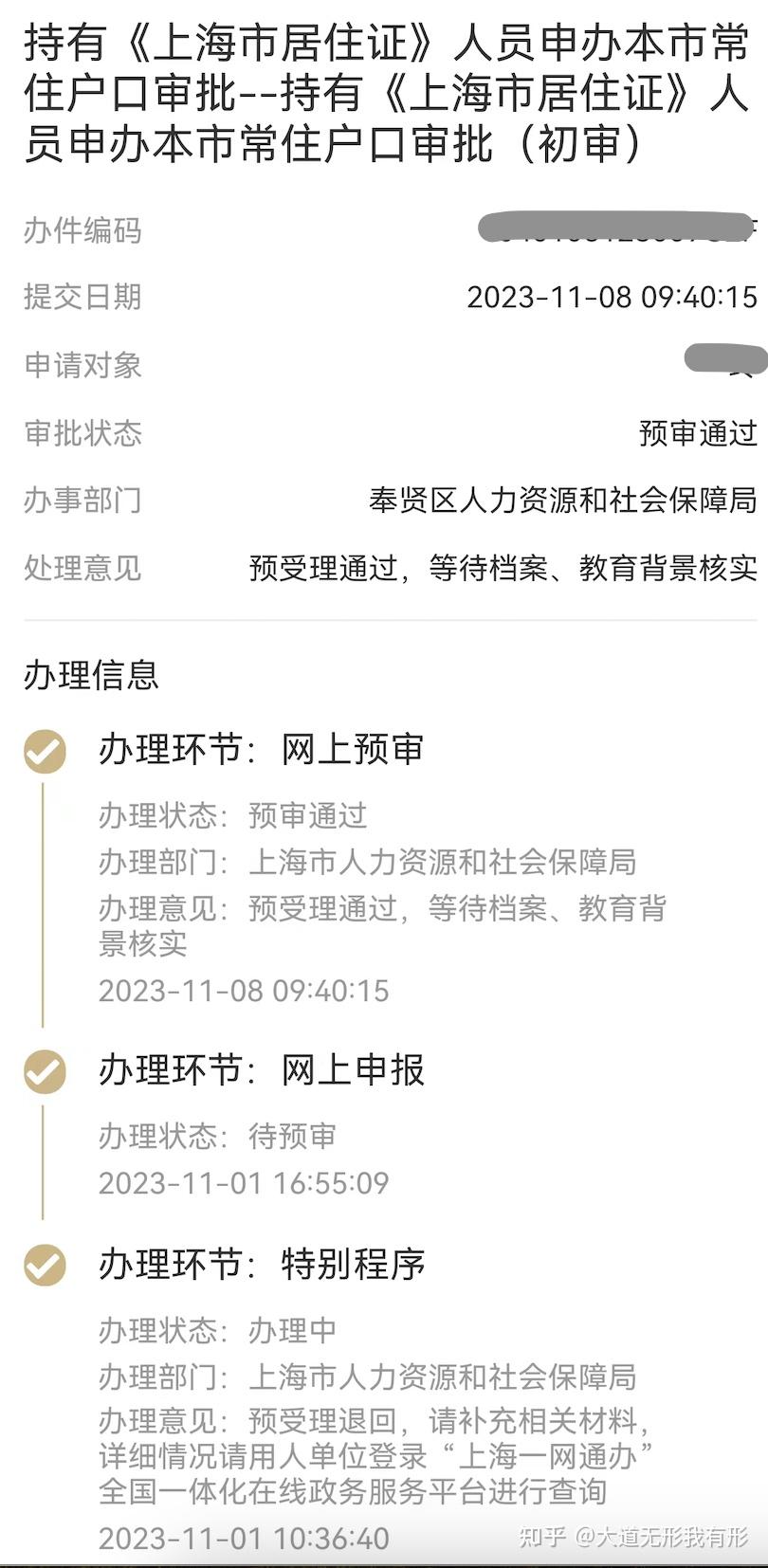Click the submission date 2023-11-08 09:40:15
The height and width of the screenshot is (1568, 768).
pos(613,297)
